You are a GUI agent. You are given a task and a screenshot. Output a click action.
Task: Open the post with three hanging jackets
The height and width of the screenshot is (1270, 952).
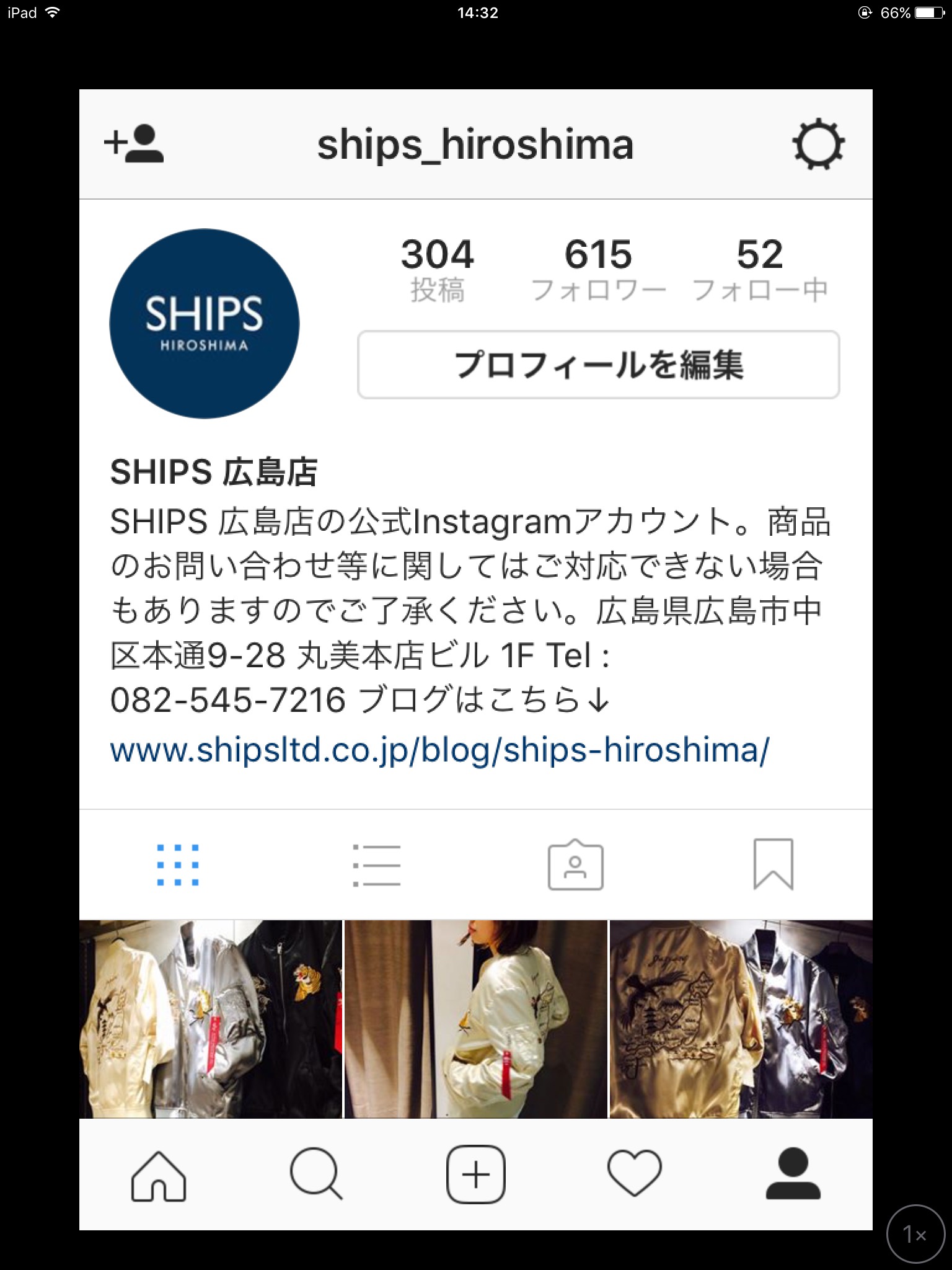(211, 1019)
